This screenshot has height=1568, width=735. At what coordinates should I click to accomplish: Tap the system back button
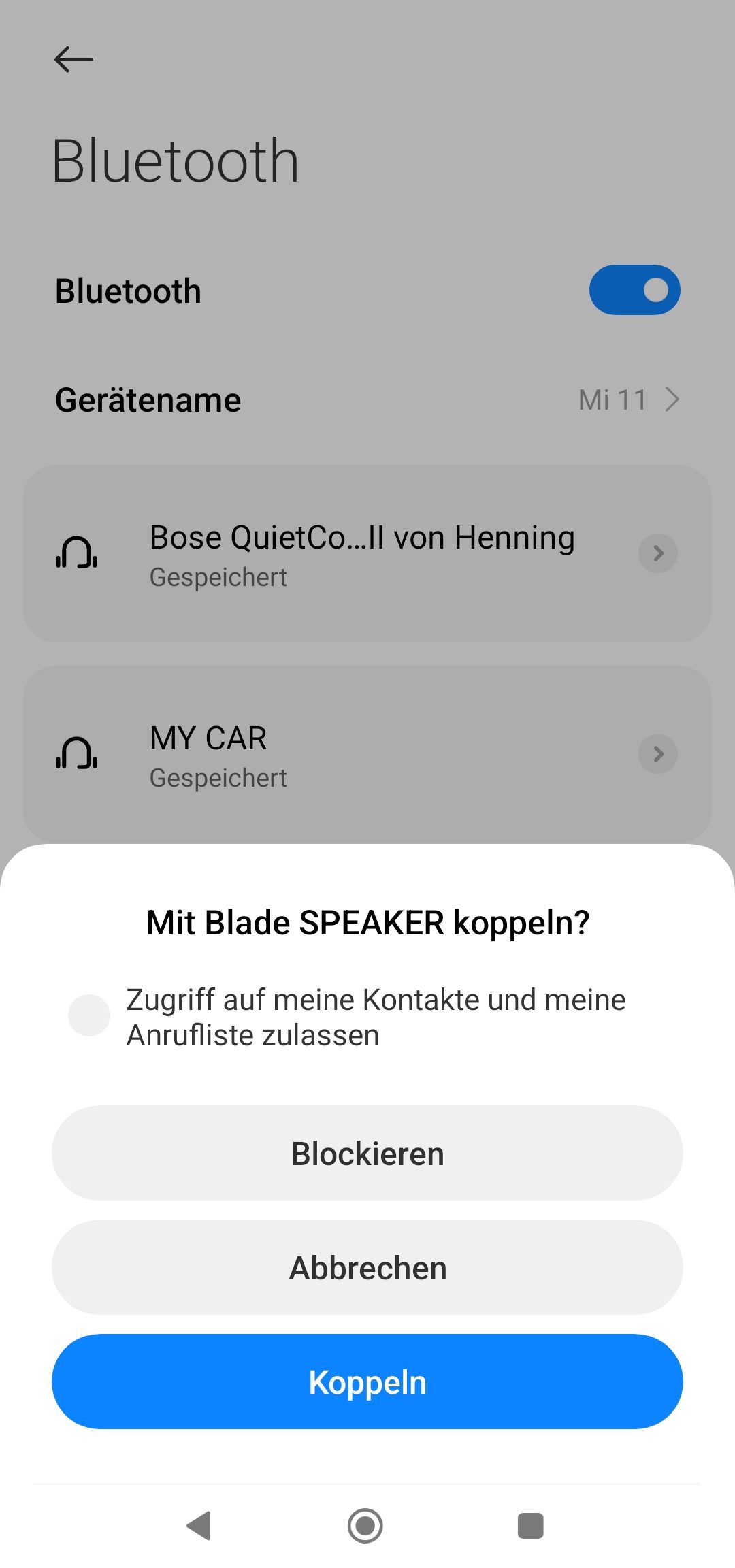point(199,1525)
